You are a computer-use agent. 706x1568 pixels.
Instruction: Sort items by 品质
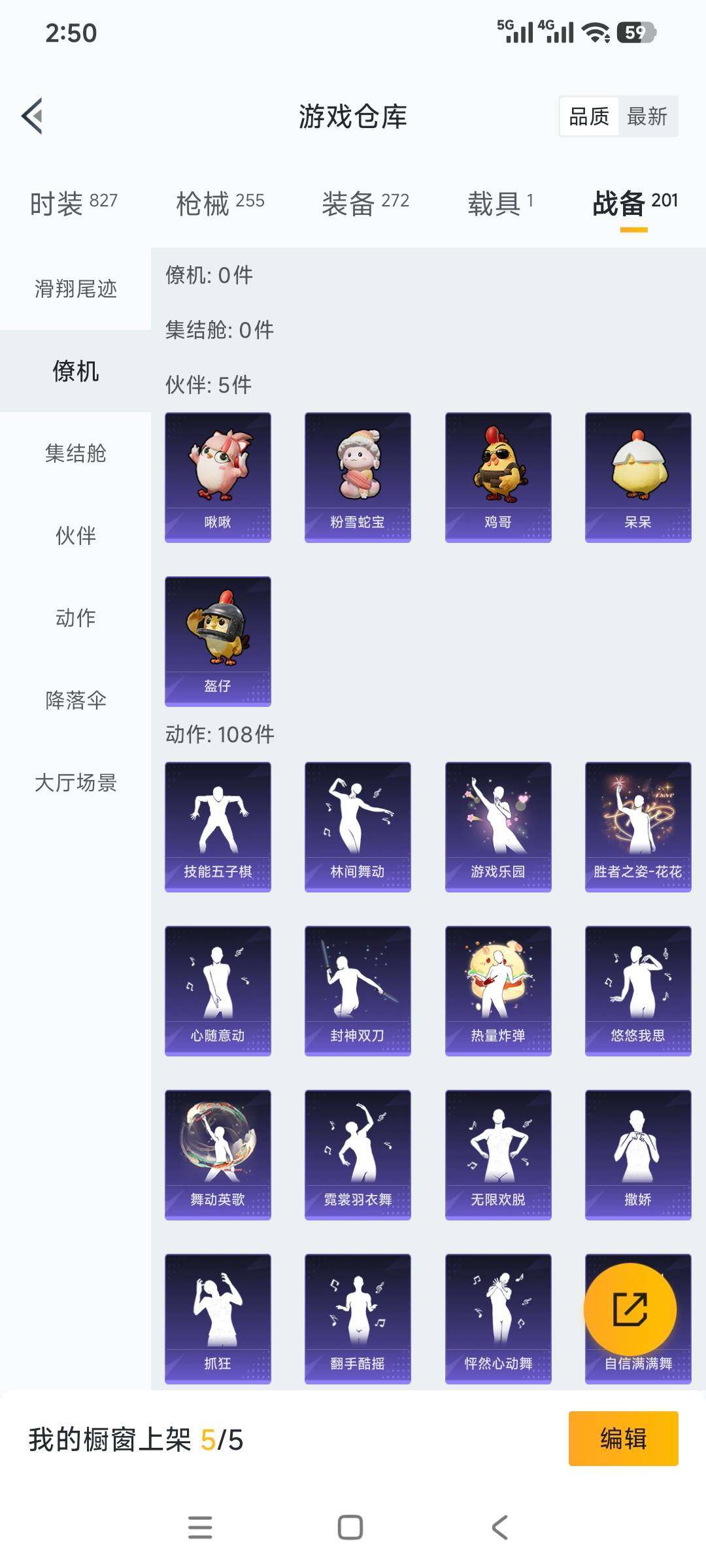pos(588,117)
